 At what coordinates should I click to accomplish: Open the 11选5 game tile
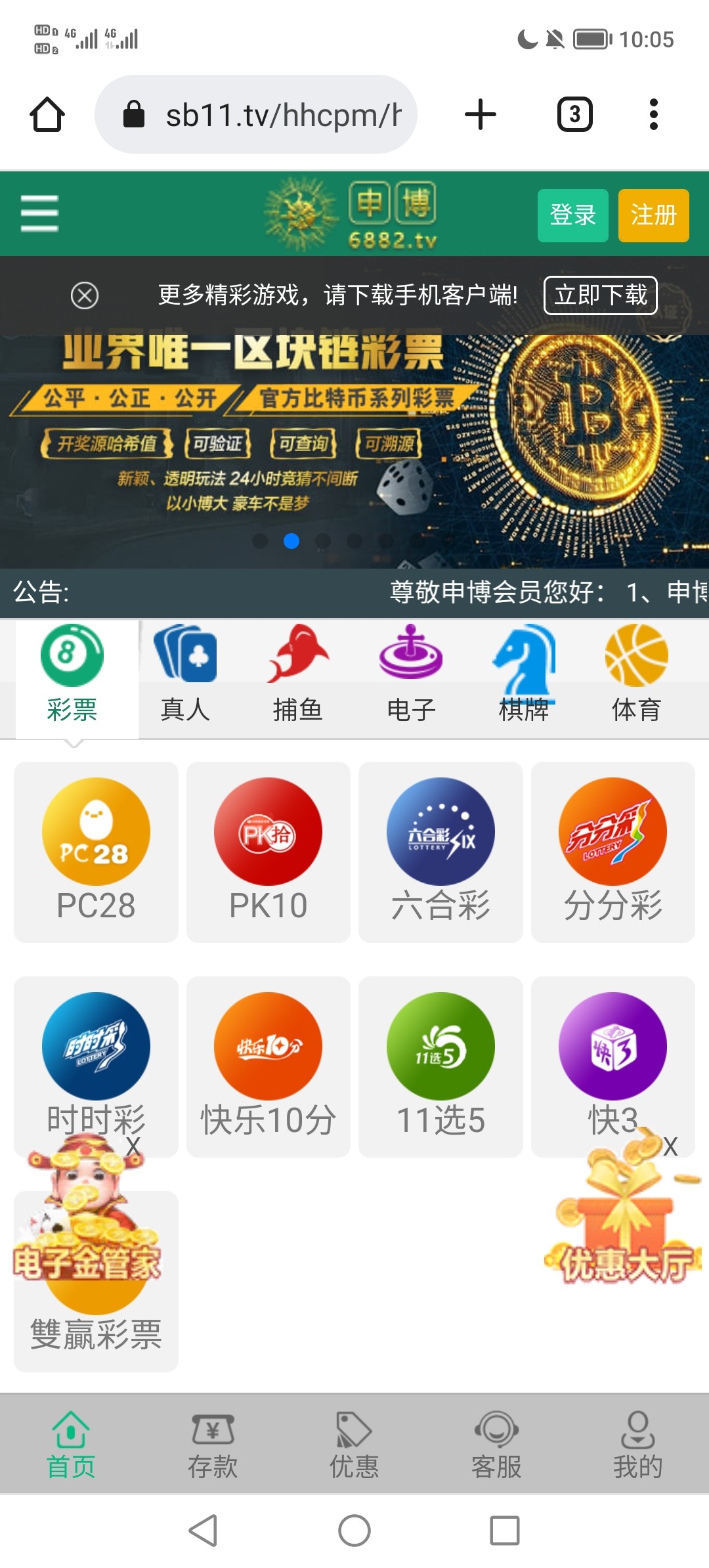click(x=440, y=1066)
